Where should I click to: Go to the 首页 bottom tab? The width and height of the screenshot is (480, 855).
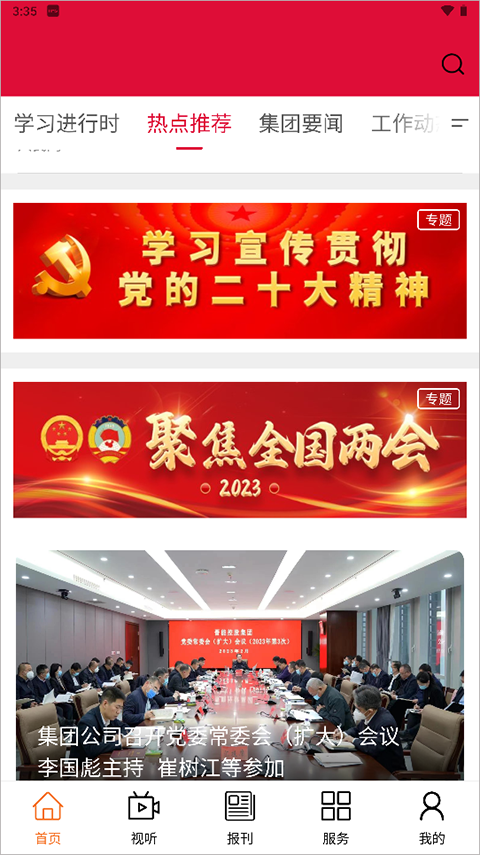tap(48, 818)
